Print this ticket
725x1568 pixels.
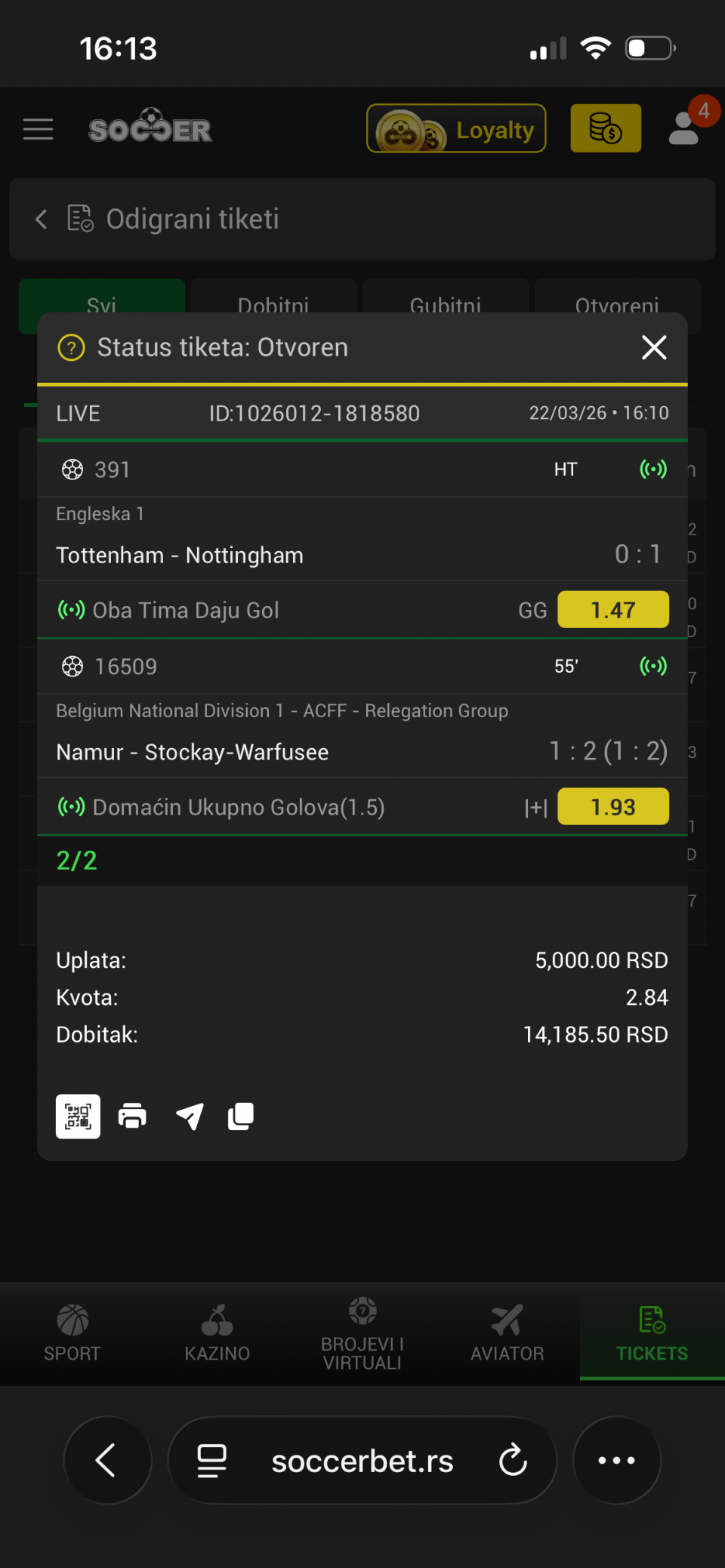[x=133, y=1116]
